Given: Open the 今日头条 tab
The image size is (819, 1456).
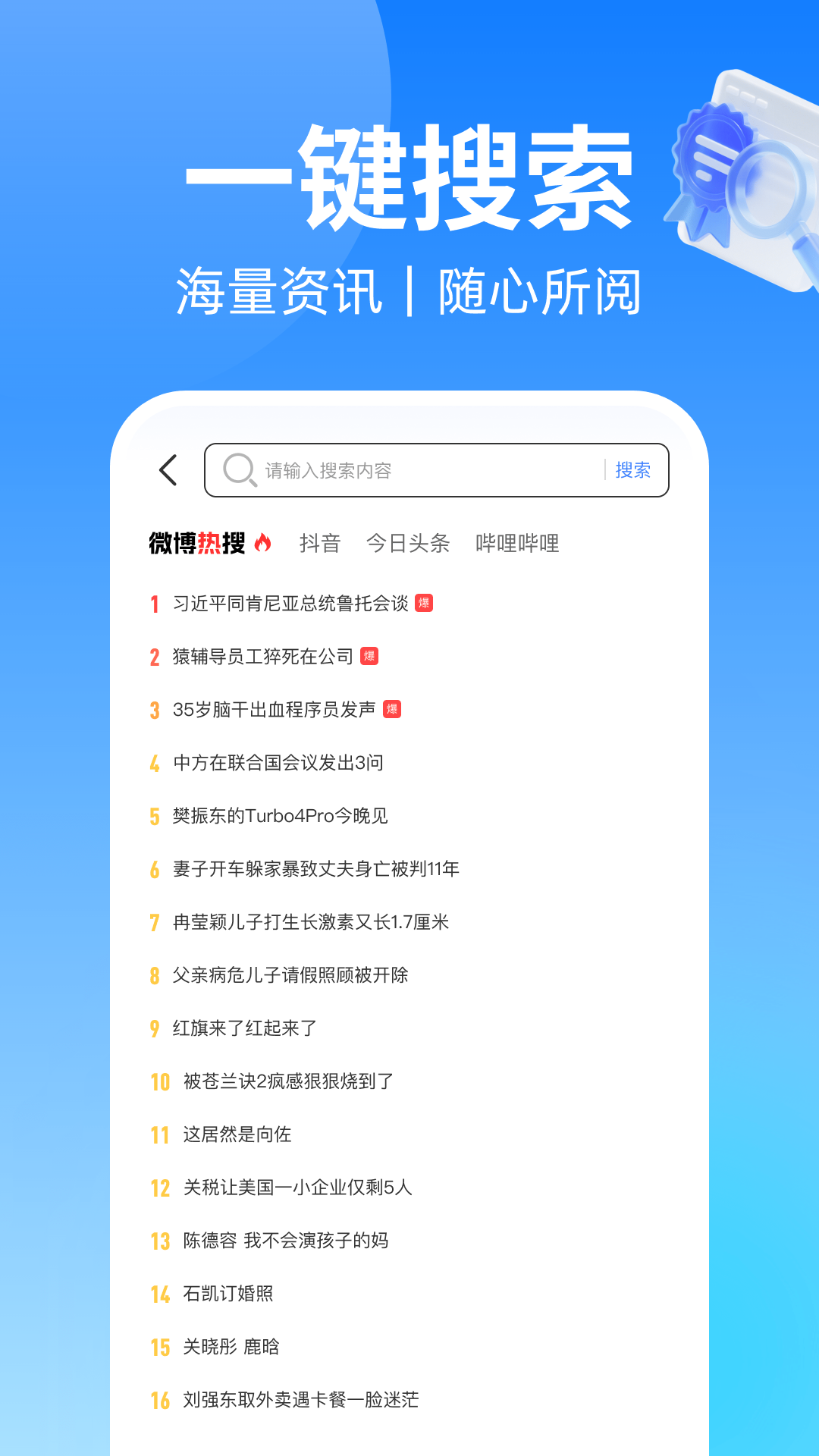Looking at the screenshot, I should pos(408,543).
